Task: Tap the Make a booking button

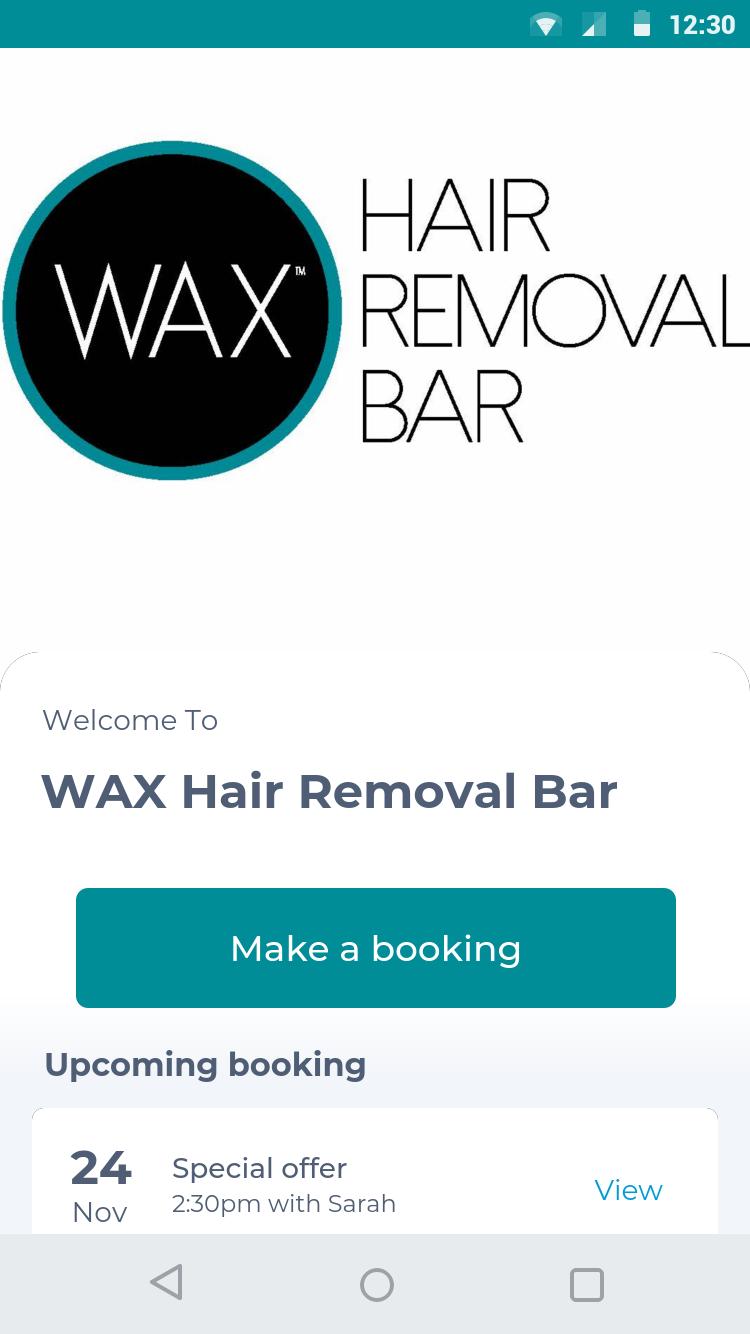Action: click(375, 947)
